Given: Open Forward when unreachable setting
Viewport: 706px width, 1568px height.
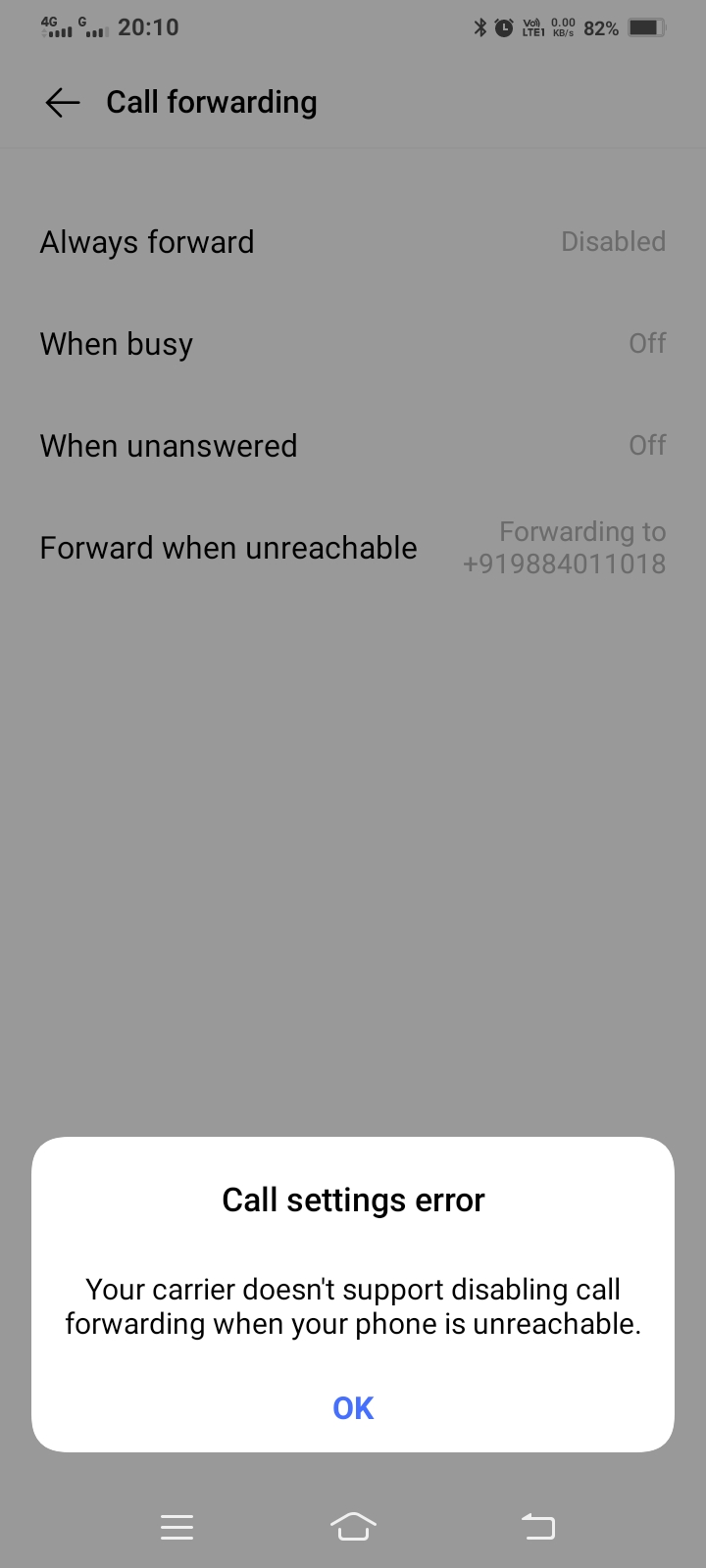Looking at the screenshot, I should pyautogui.click(x=352, y=548).
